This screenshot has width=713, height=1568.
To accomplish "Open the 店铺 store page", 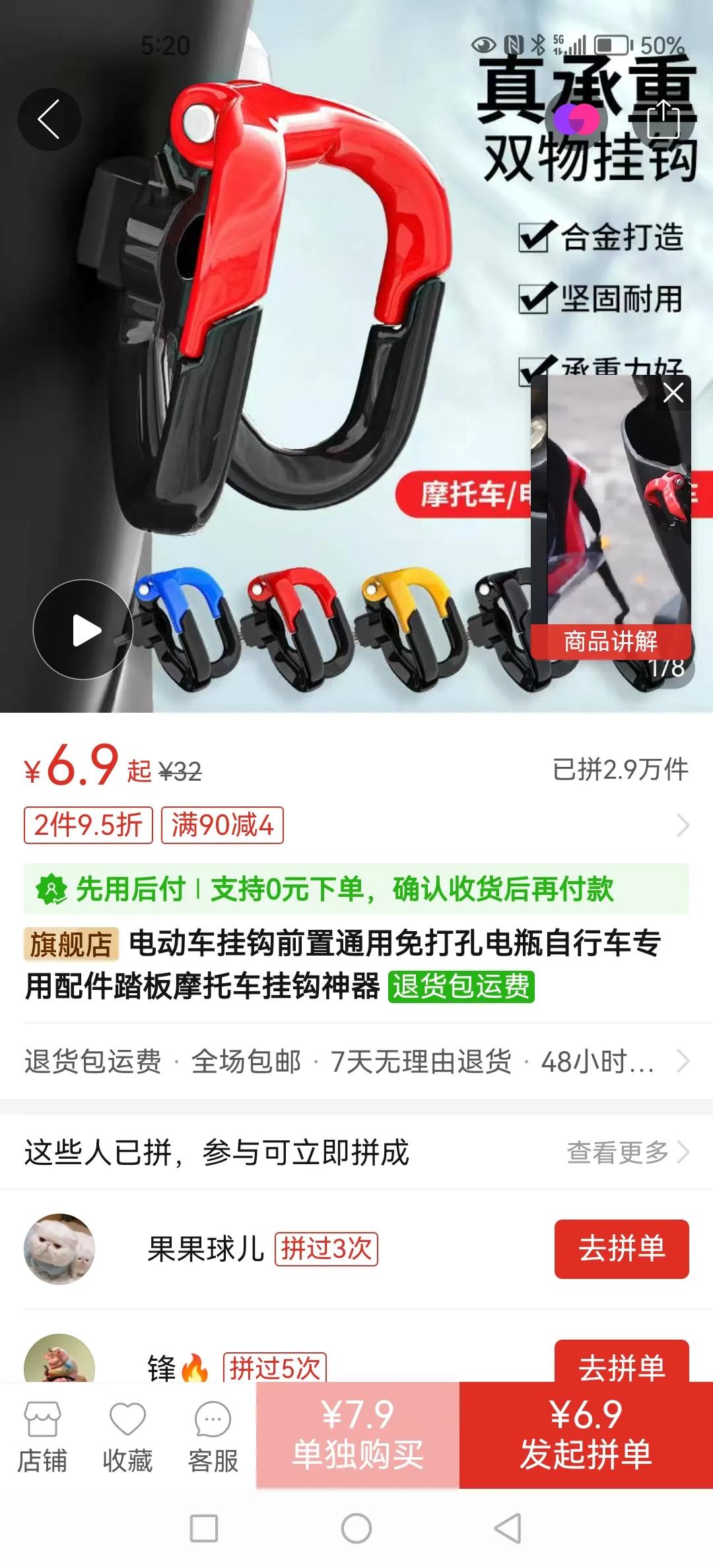I will pyautogui.click(x=42, y=1436).
